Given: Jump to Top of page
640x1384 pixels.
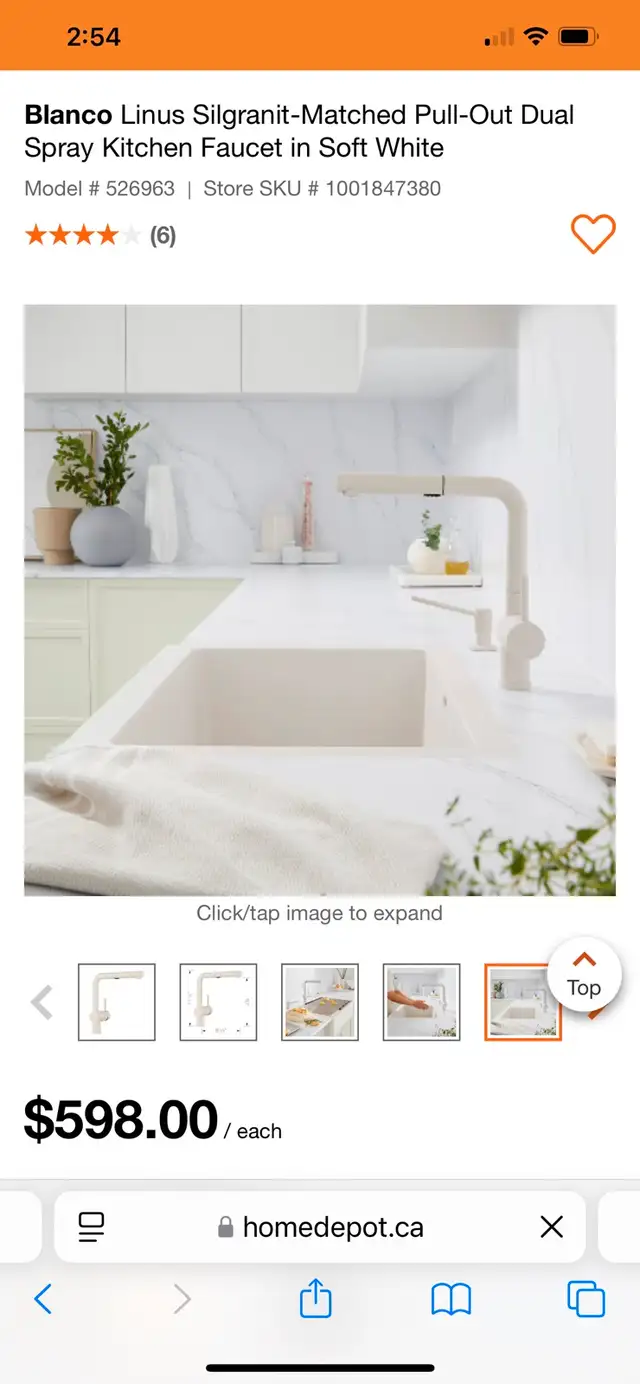Looking at the screenshot, I should (x=584, y=975).
